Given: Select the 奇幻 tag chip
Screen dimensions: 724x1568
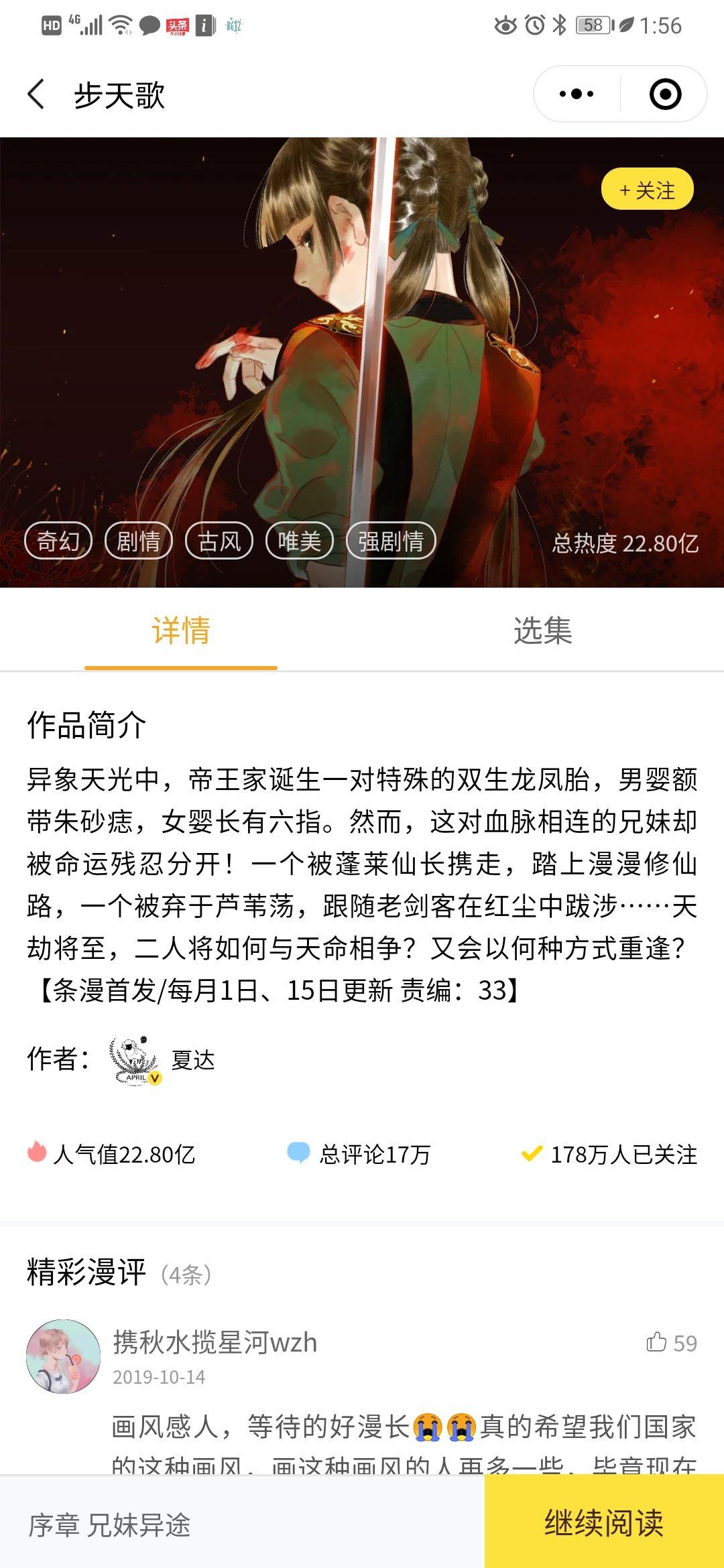Looking at the screenshot, I should pyautogui.click(x=58, y=541).
